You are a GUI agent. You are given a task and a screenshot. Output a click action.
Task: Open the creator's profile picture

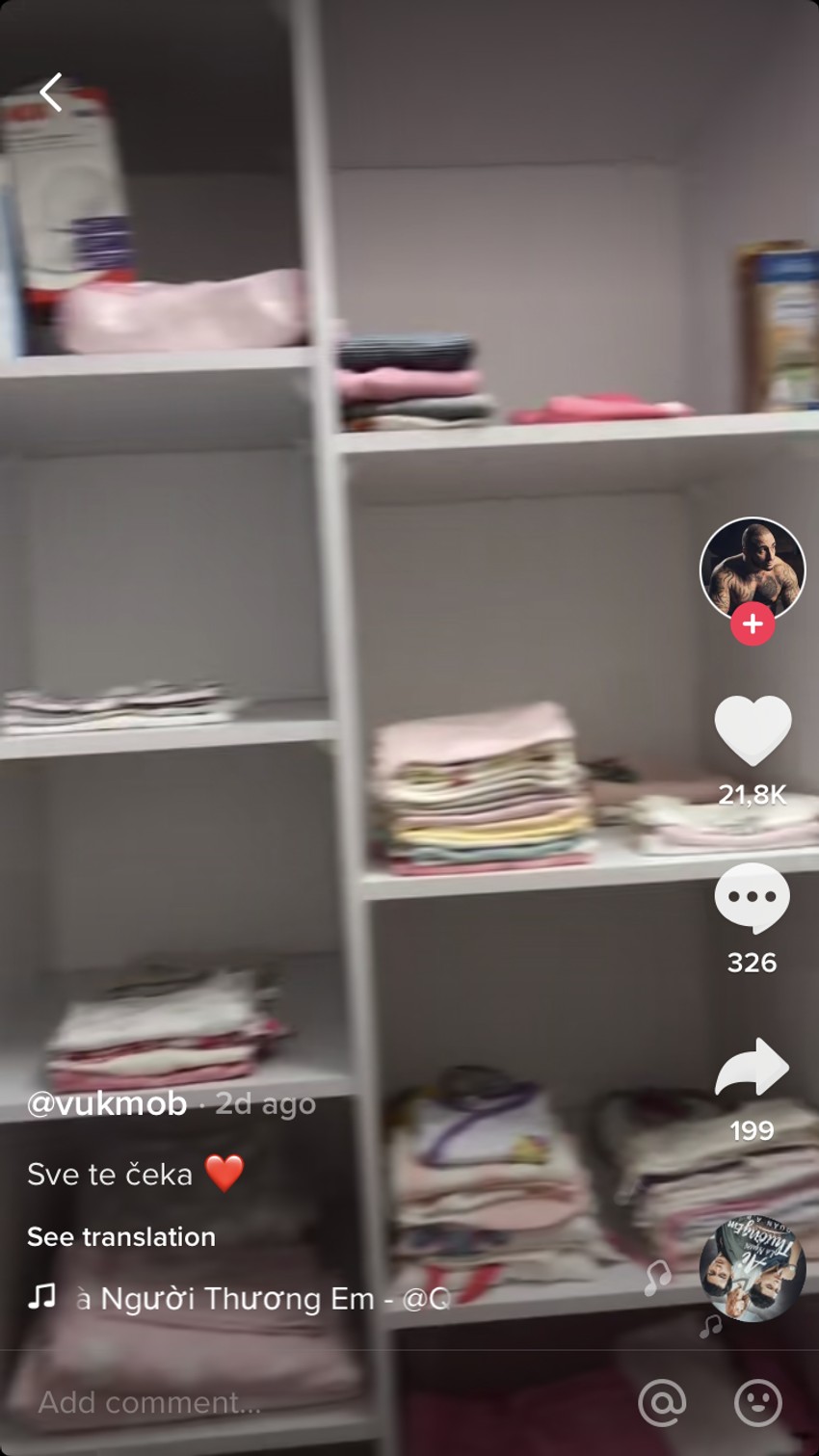(752, 567)
